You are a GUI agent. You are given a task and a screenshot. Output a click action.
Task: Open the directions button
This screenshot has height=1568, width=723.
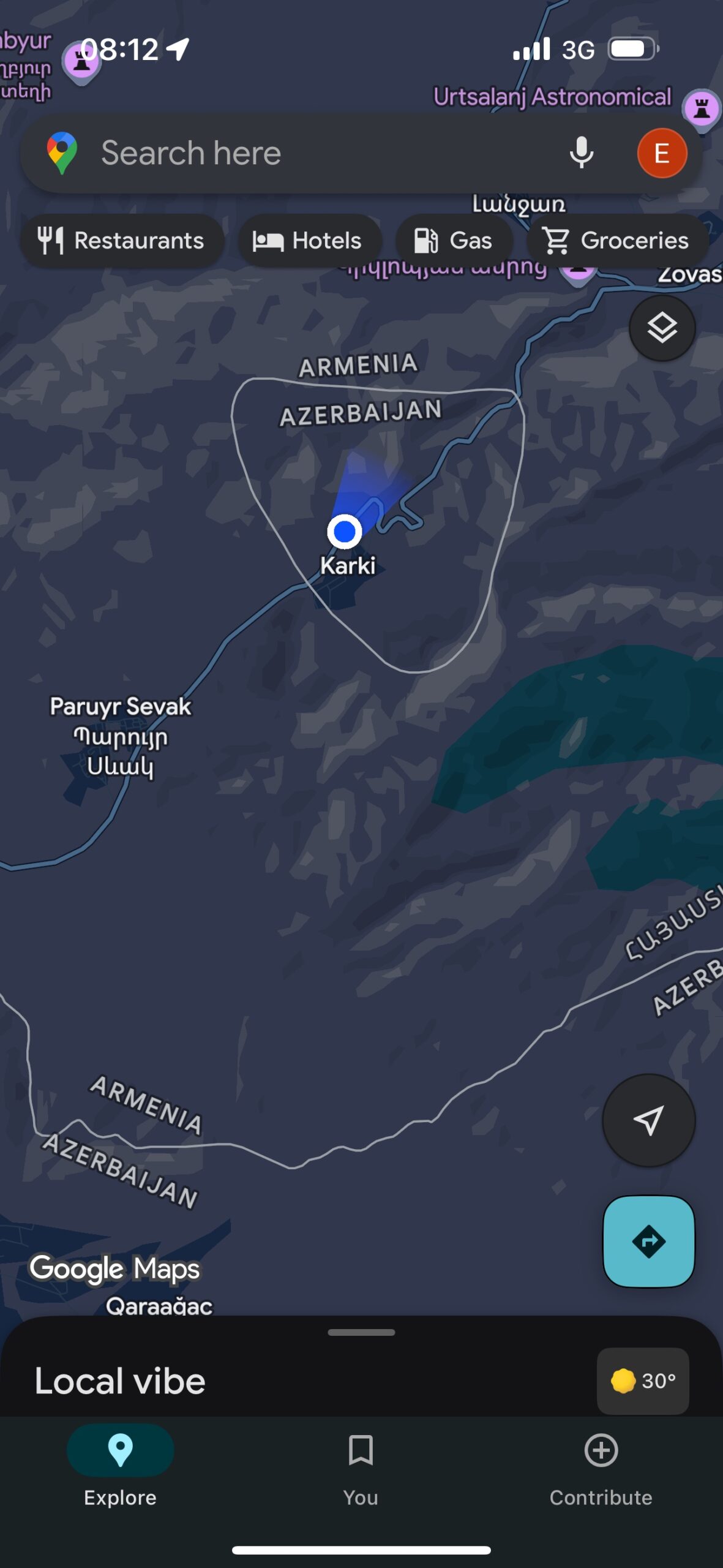point(648,1242)
